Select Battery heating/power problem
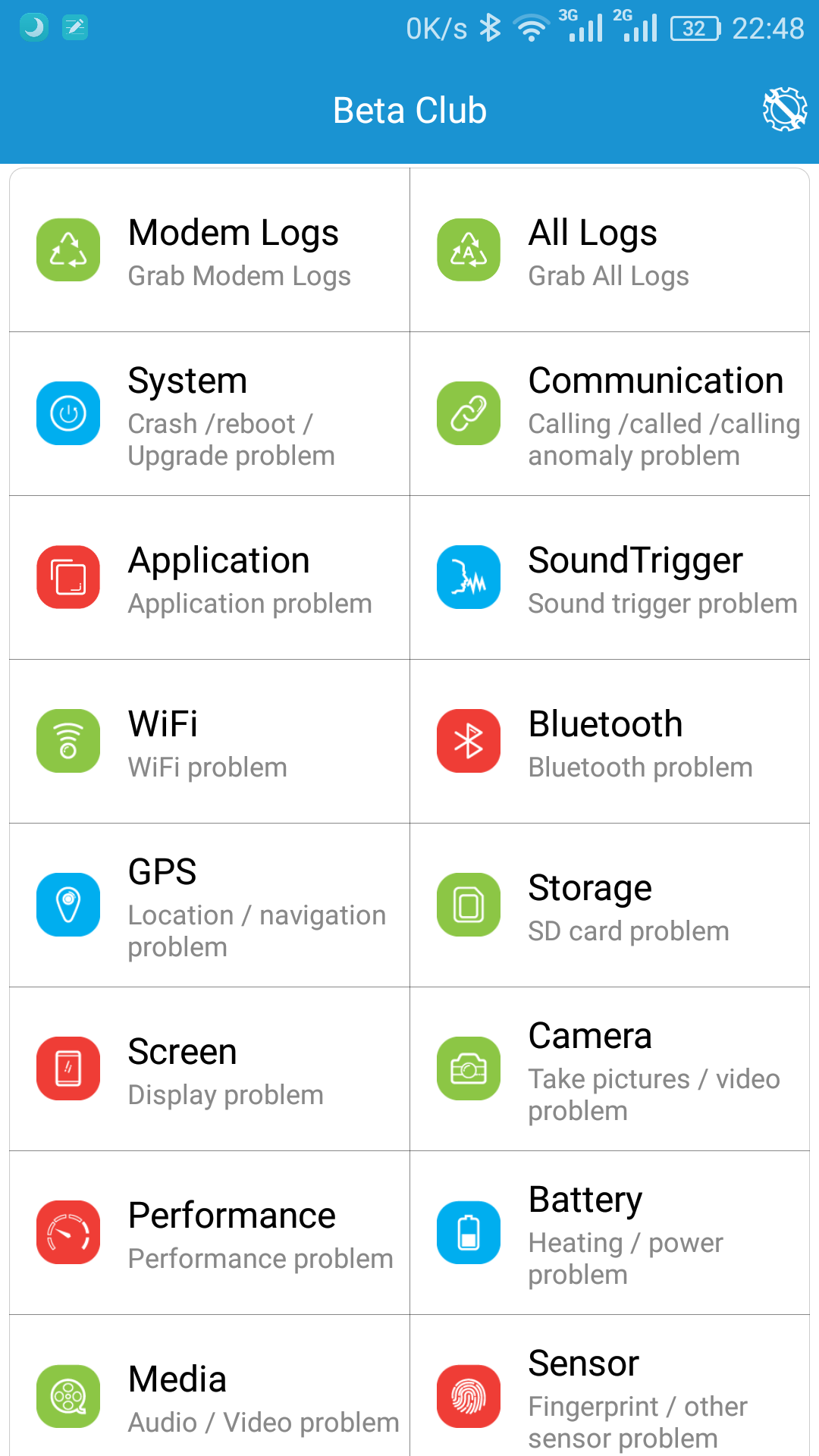Screen dimensions: 819x1456 (x=610, y=1233)
